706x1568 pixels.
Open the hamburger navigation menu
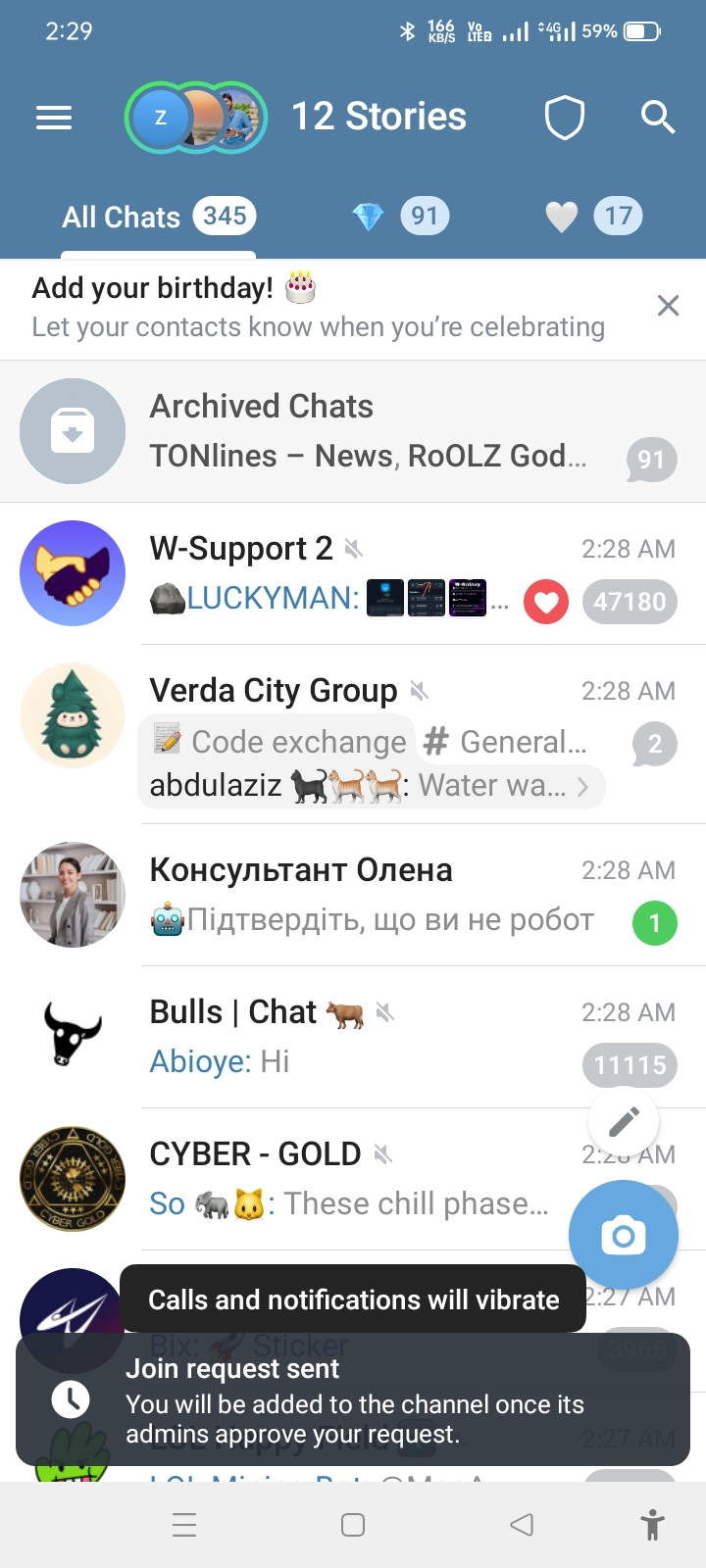pyautogui.click(x=54, y=119)
